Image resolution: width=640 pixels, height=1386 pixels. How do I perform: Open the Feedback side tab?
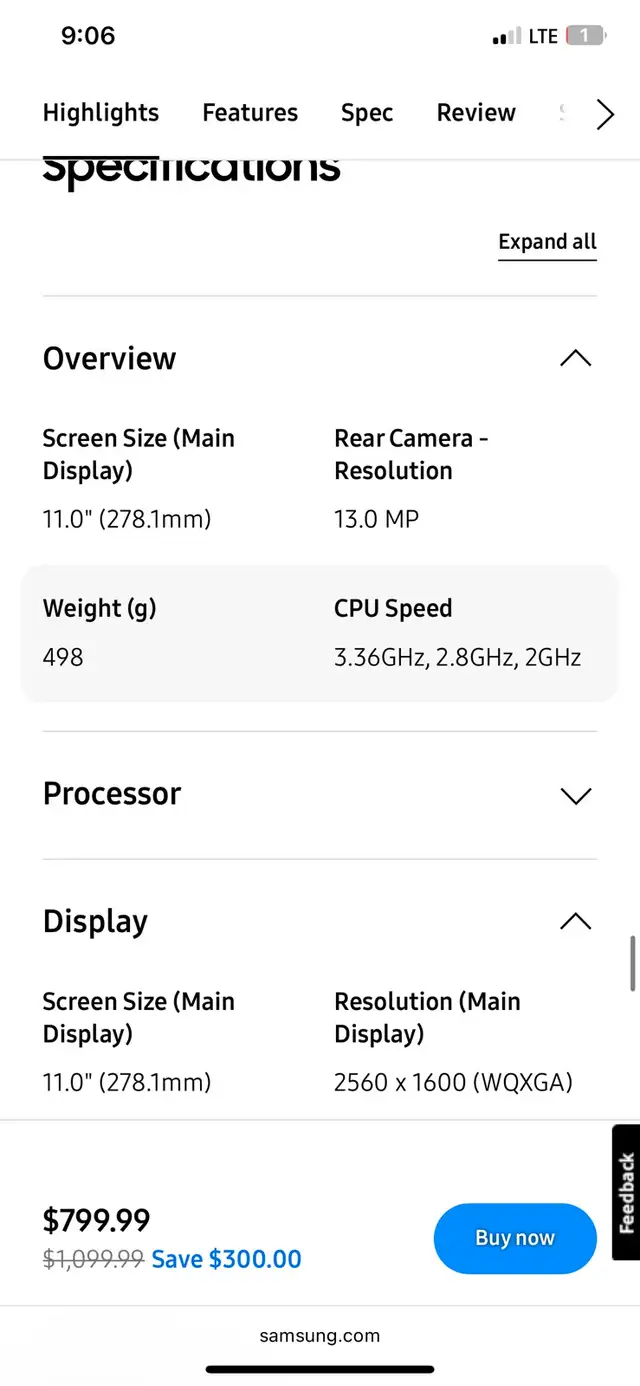click(626, 1192)
